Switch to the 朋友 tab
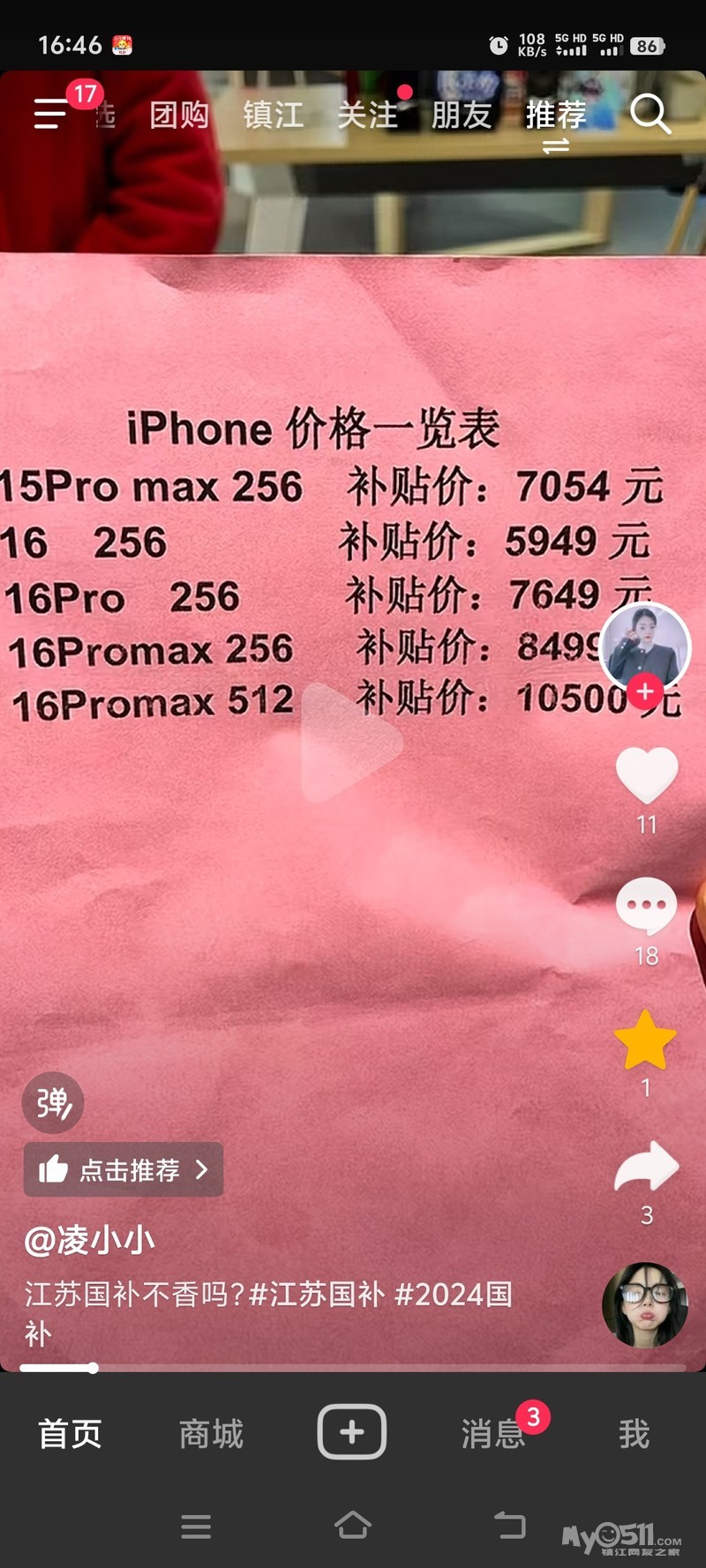The height and width of the screenshot is (1568, 706). point(462,115)
